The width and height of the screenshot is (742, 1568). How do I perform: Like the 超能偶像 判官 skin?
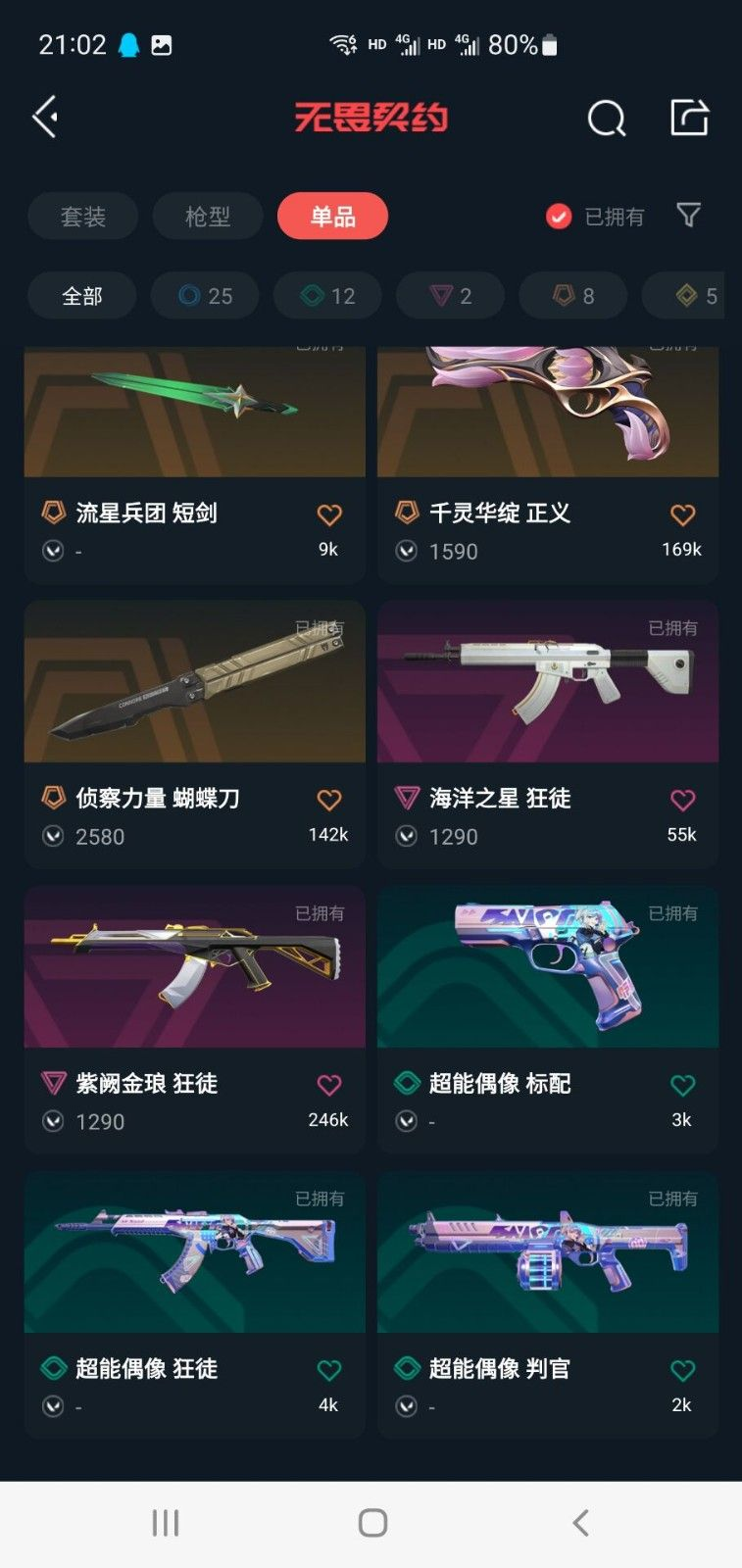point(682,1370)
